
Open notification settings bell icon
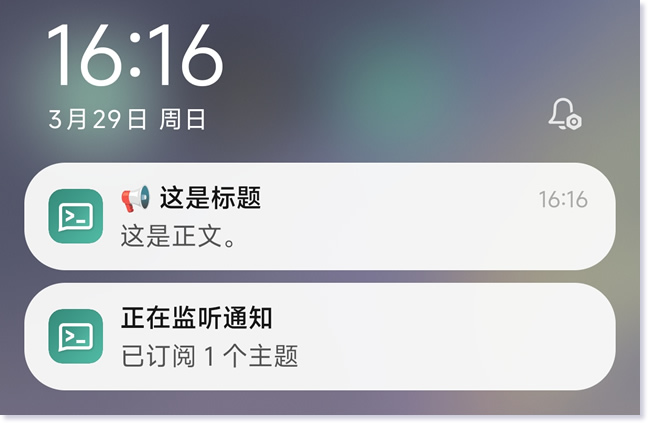point(564,115)
